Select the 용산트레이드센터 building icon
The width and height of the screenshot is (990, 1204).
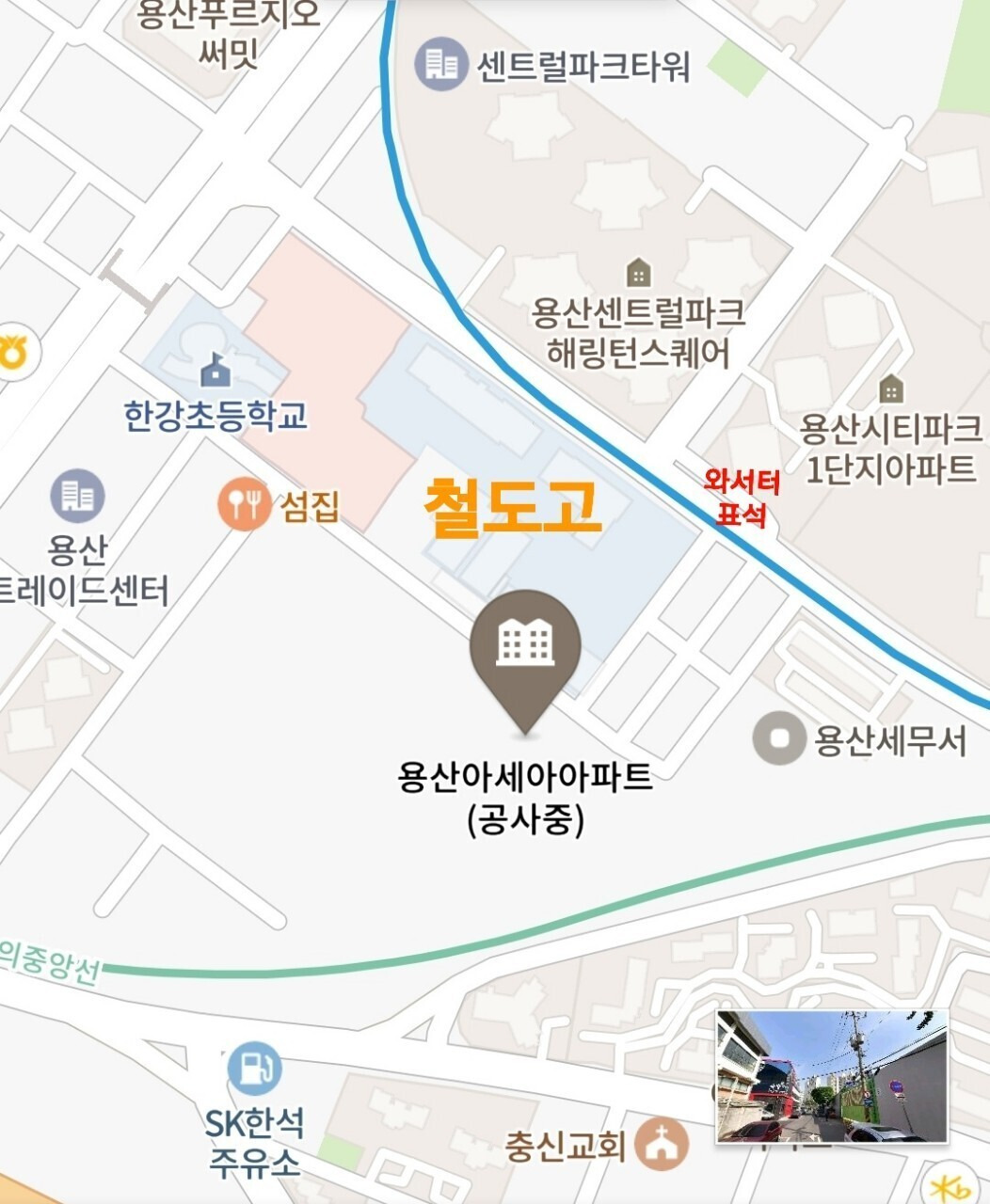click(x=78, y=497)
